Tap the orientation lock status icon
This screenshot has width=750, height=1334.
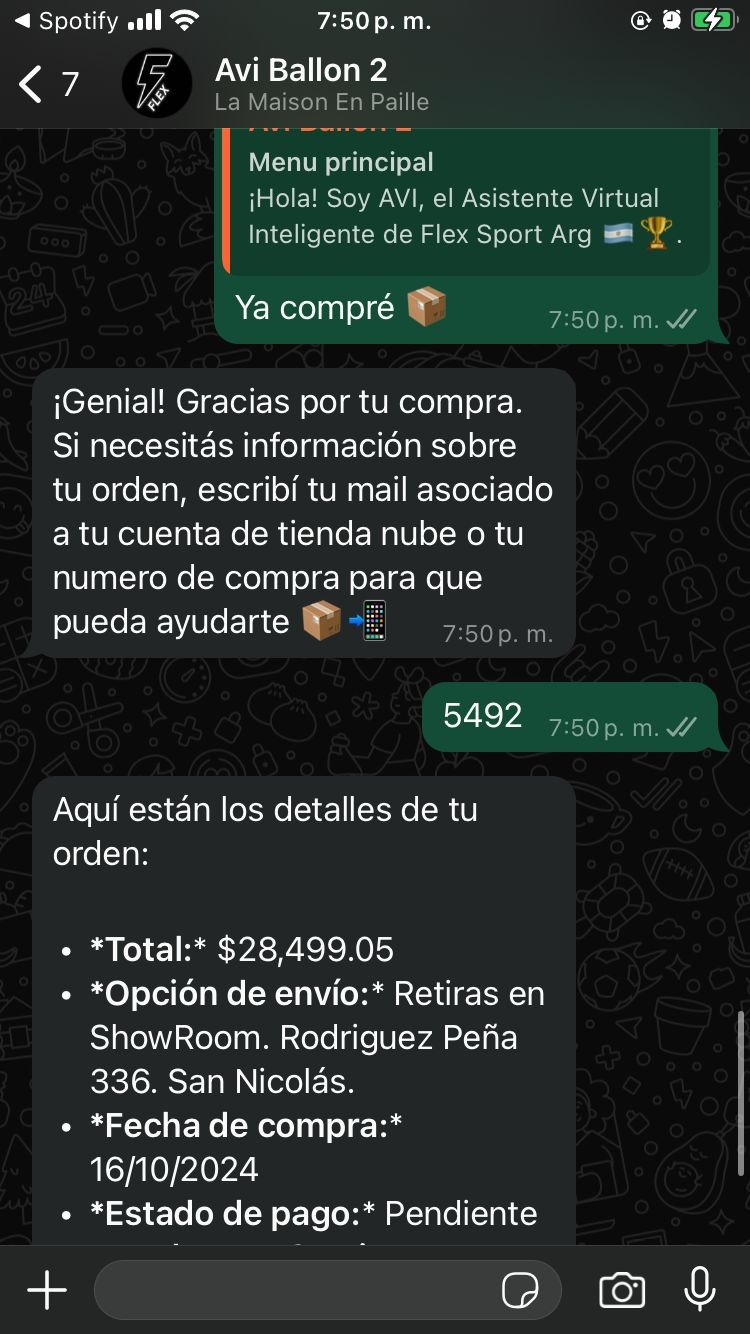click(x=639, y=19)
